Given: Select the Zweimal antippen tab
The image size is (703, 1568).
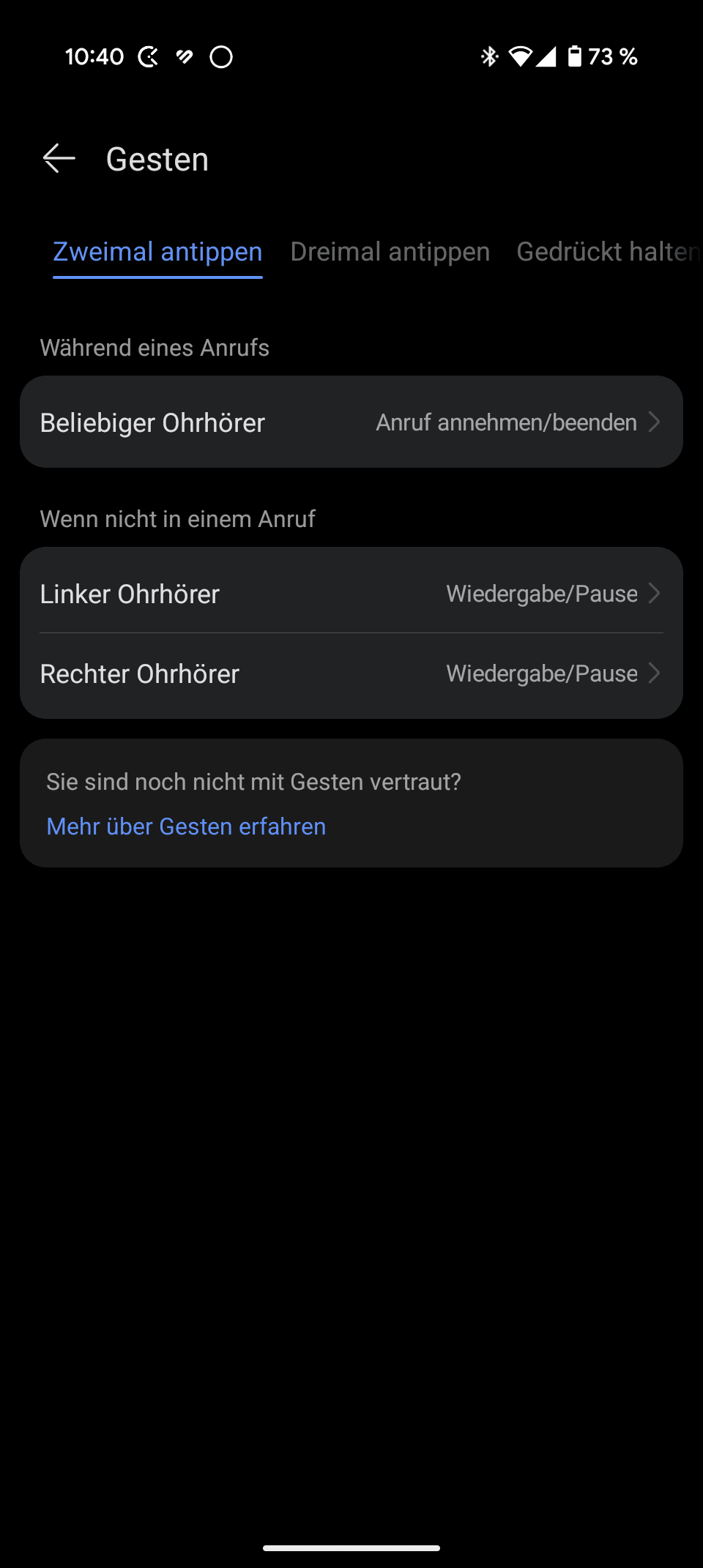Looking at the screenshot, I should (x=157, y=252).
